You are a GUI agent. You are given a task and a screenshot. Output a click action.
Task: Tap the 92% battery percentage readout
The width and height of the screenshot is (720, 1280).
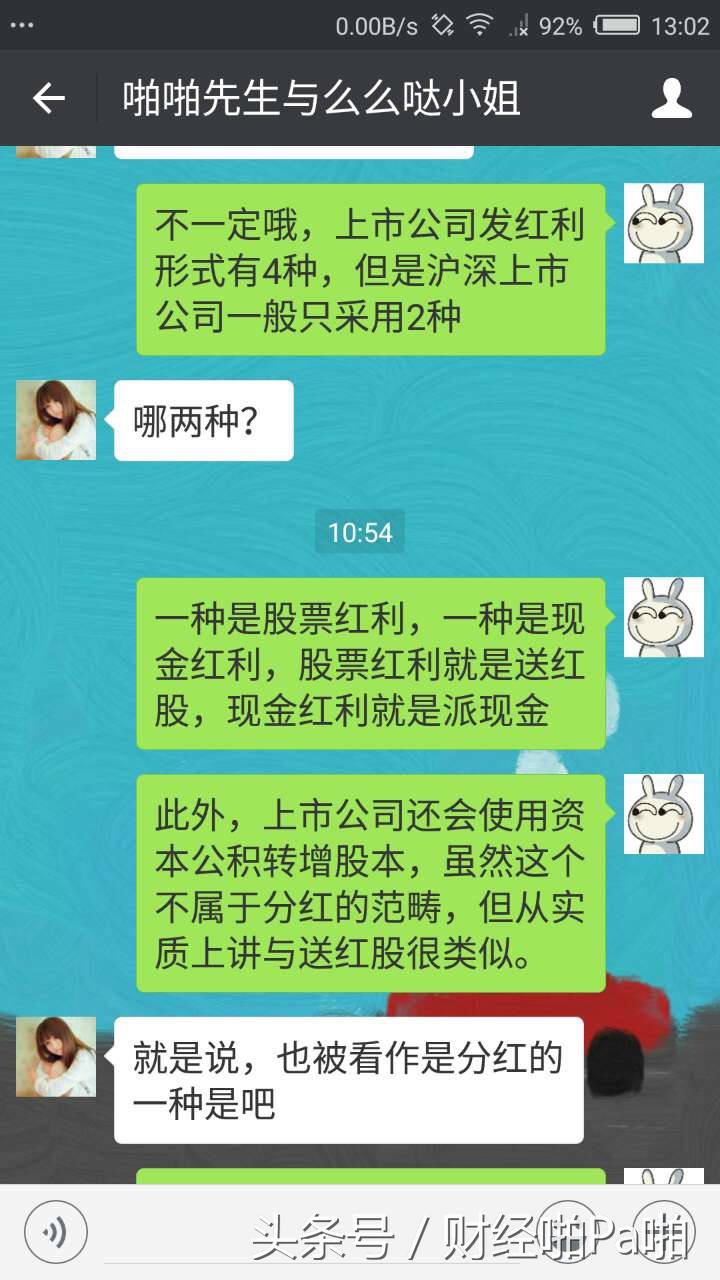click(x=562, y=26)
